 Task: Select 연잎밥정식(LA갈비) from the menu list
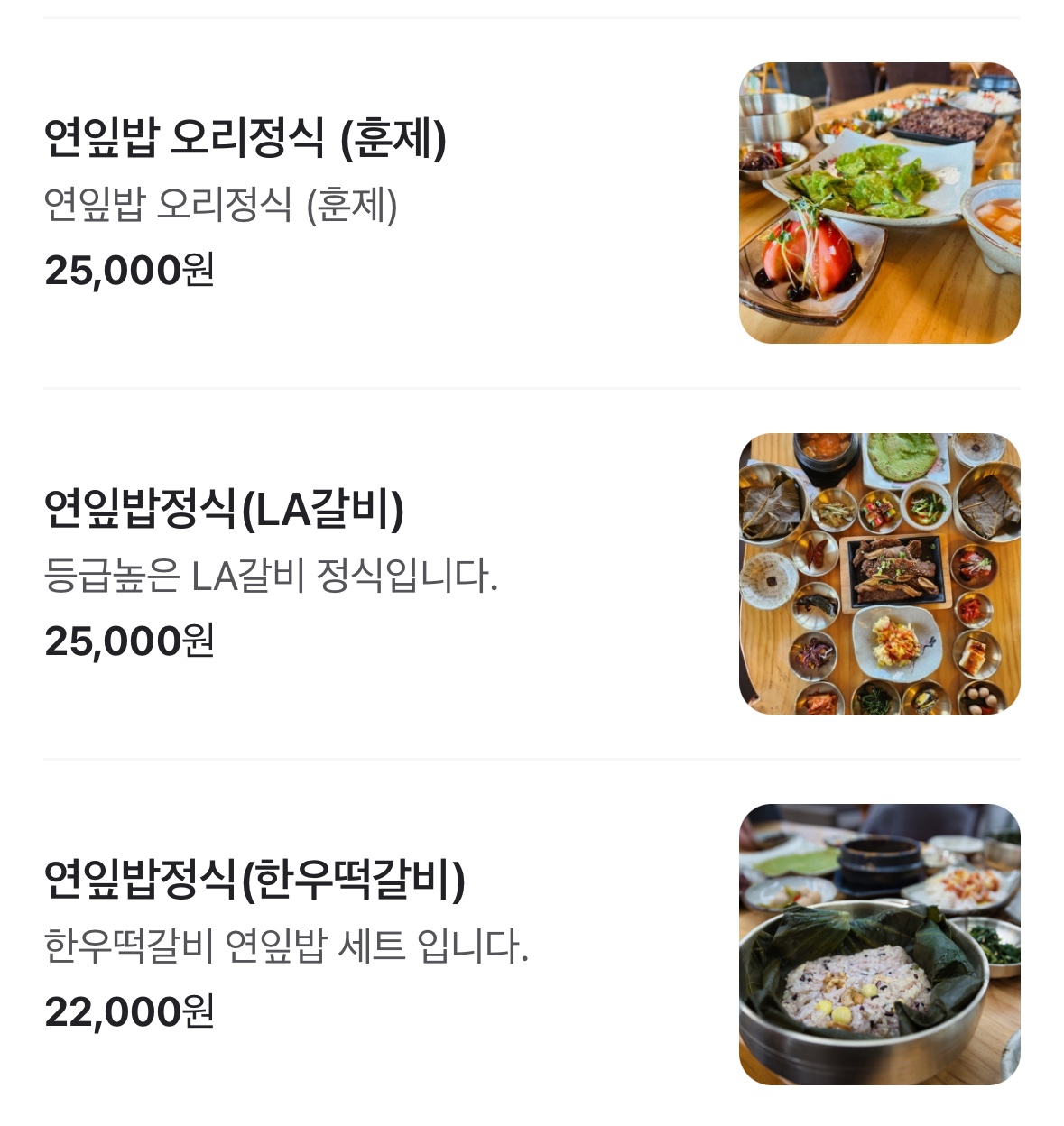point(224,509)
